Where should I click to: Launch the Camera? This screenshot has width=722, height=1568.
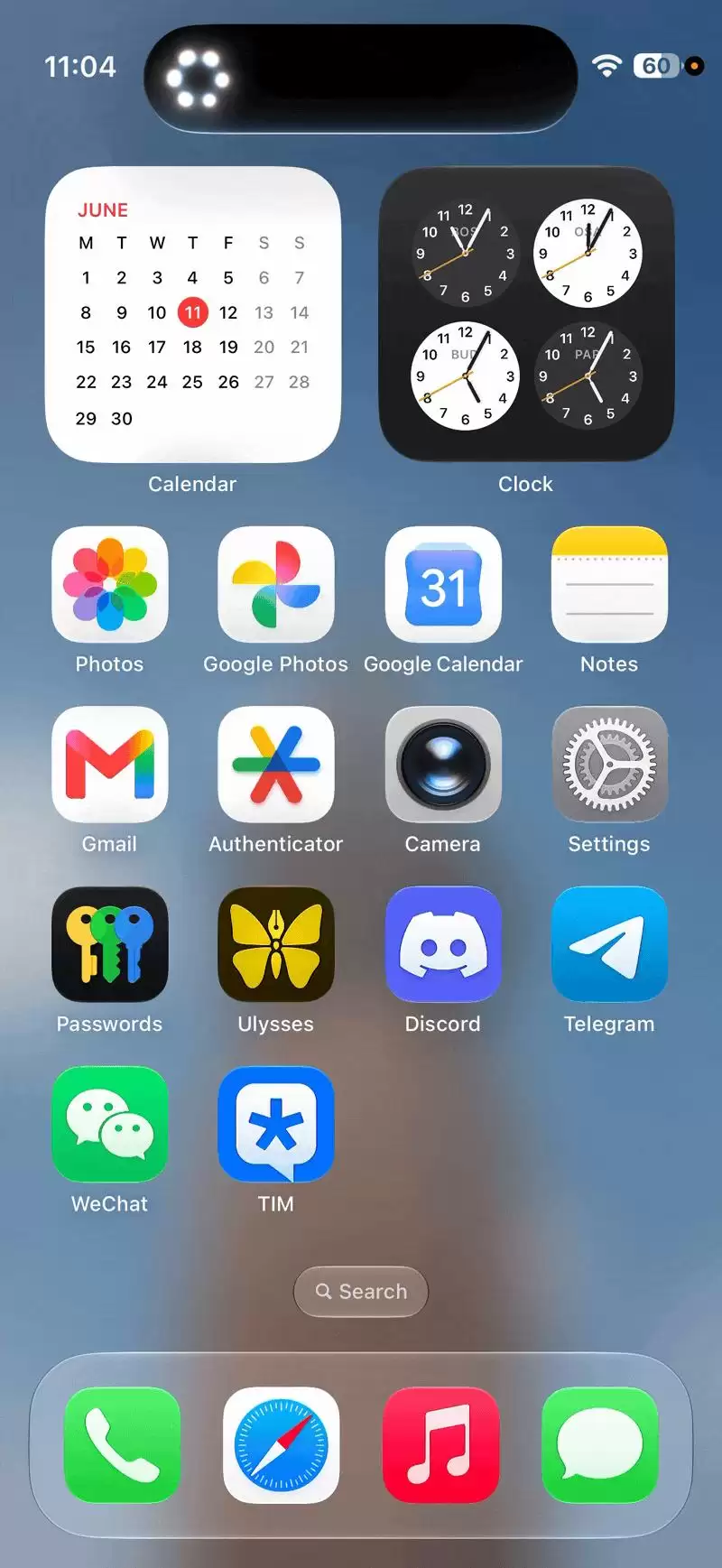[443, 765]
